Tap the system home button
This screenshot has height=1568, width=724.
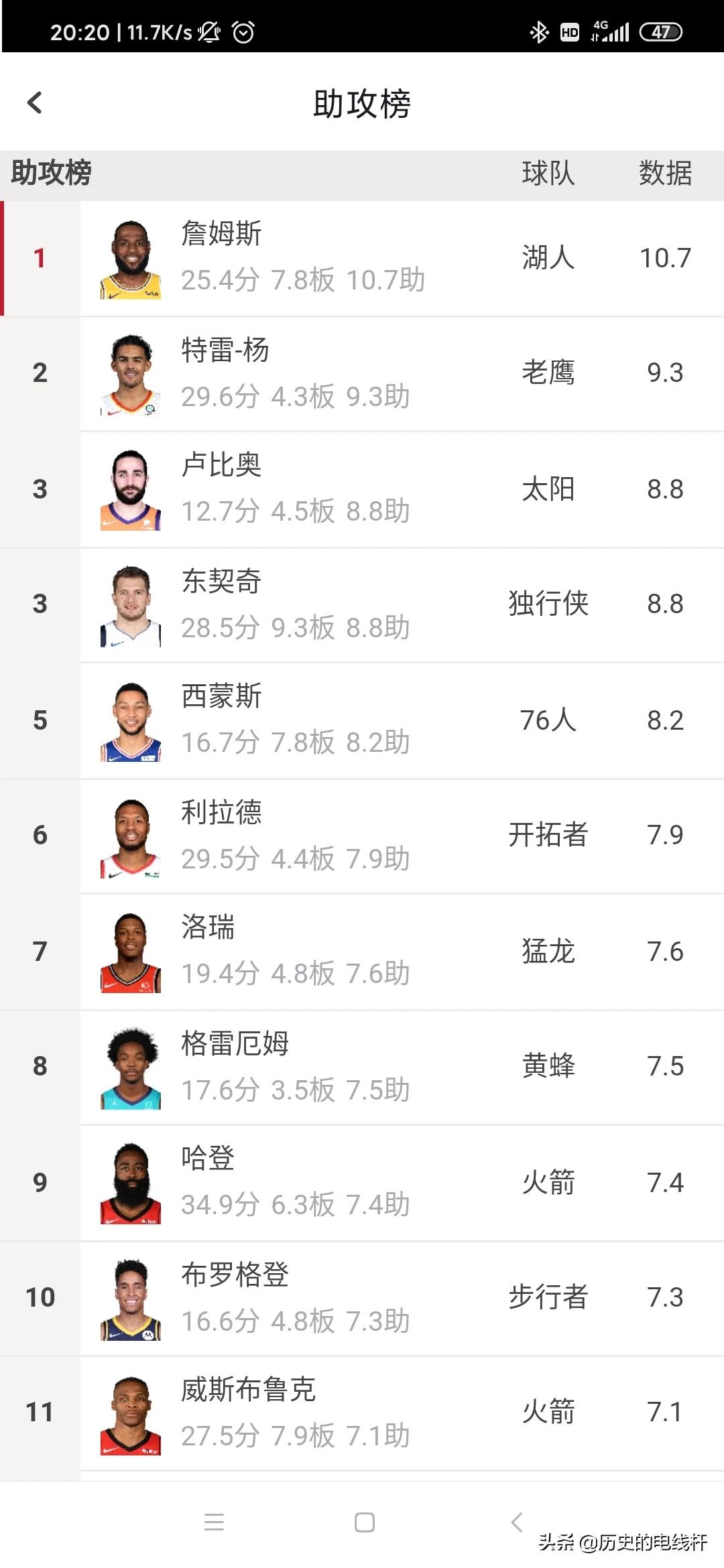point(364,1522)
